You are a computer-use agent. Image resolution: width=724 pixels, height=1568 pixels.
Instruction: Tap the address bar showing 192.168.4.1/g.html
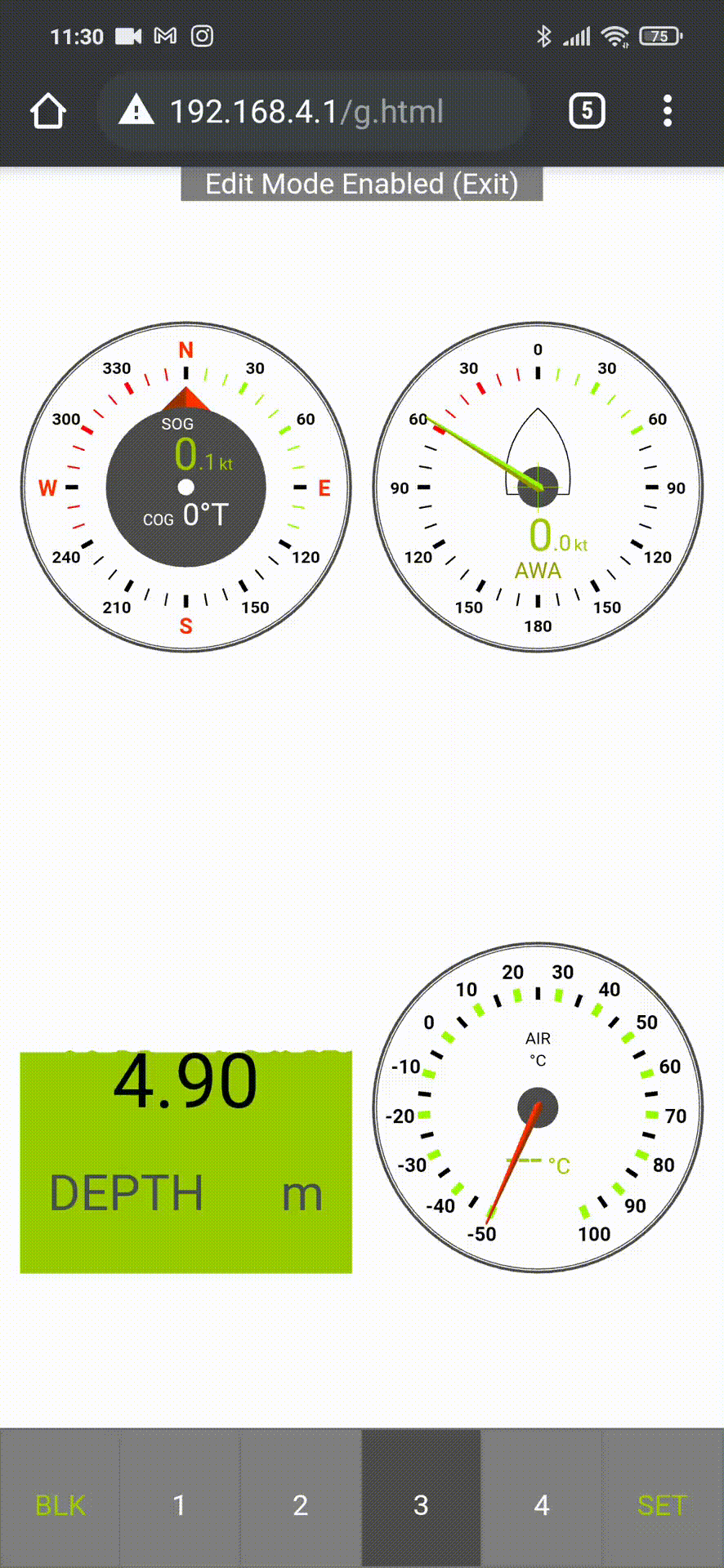point(314,111)
